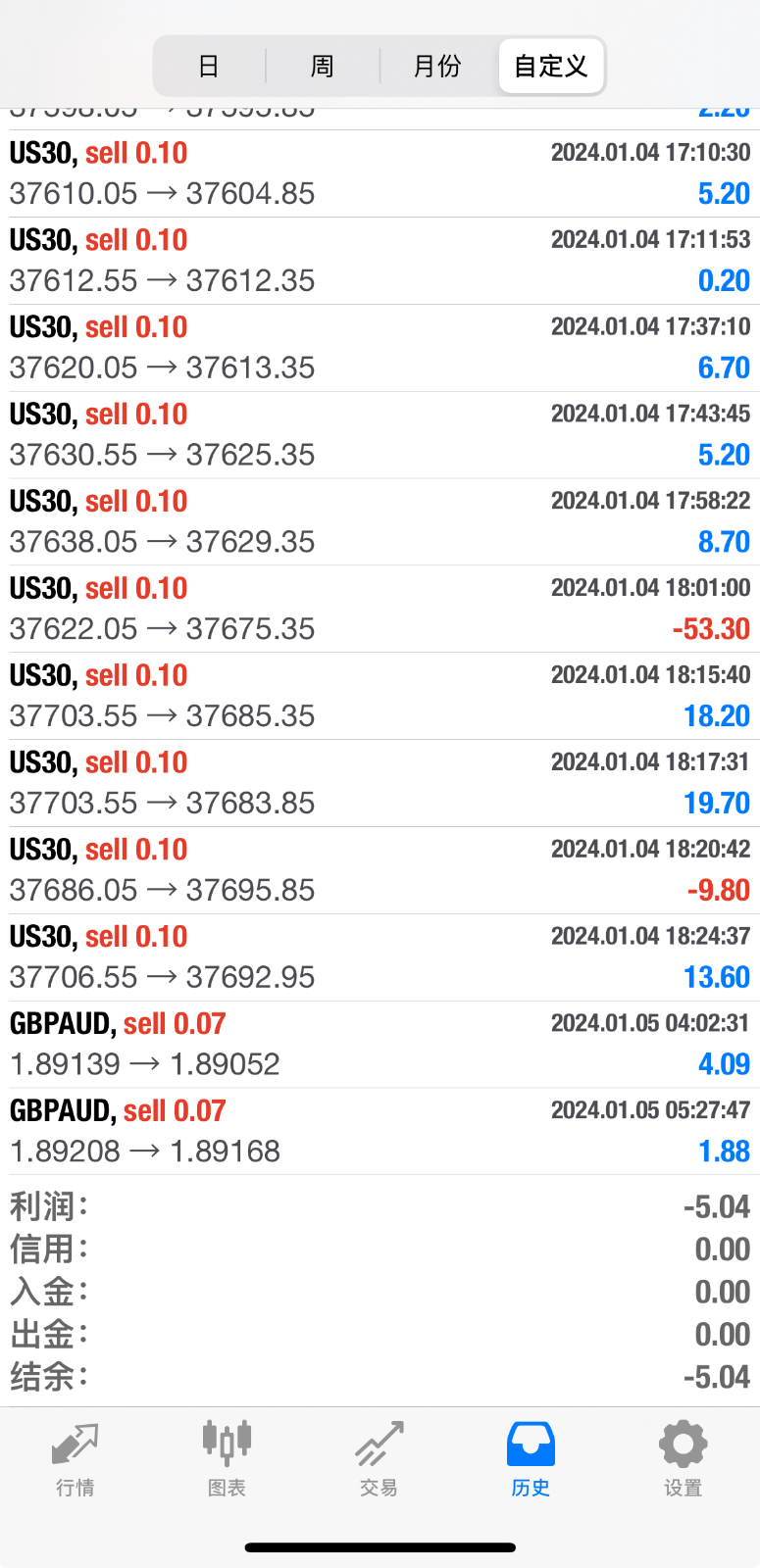Expand the US30 trade with 13.60 profit
The image size is (760, 1568).
point(380,957)
